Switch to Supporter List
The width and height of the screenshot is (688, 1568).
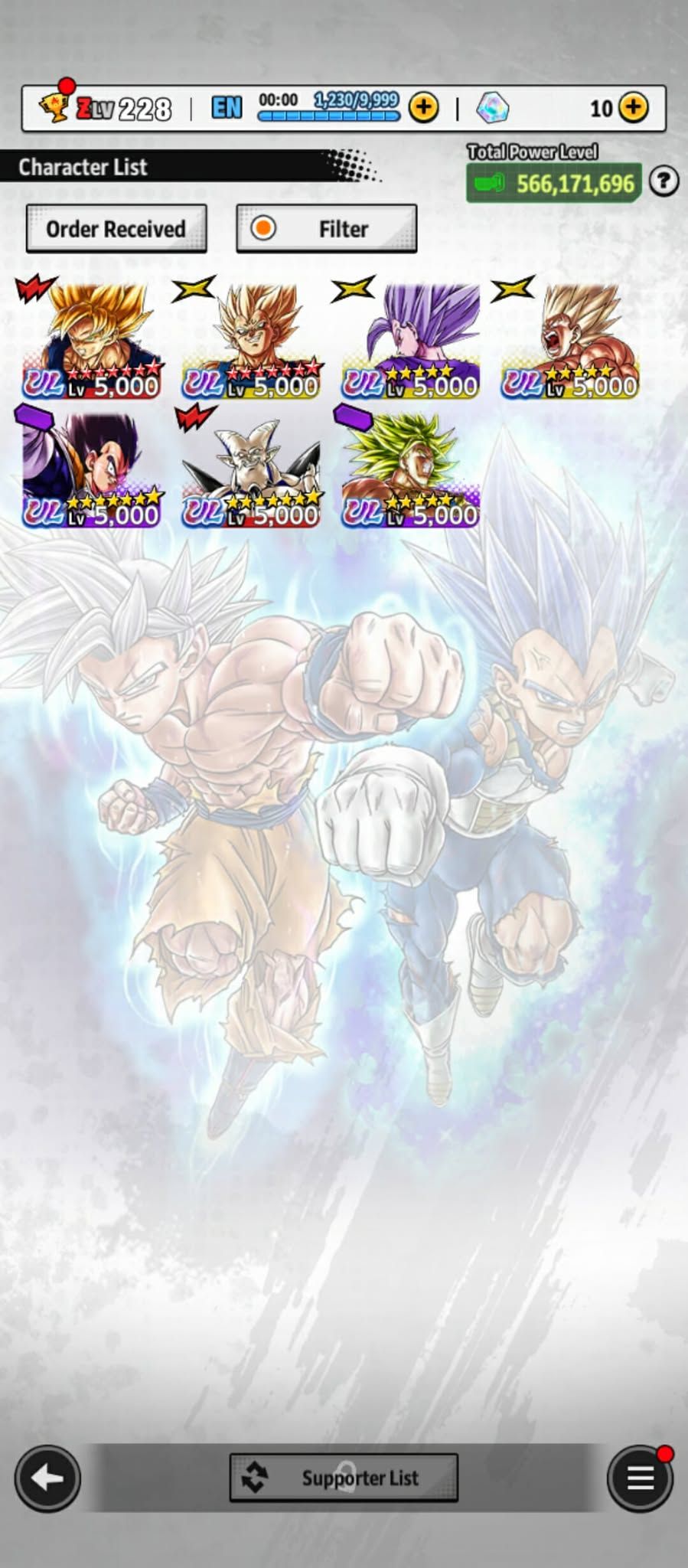point(344,1478)
